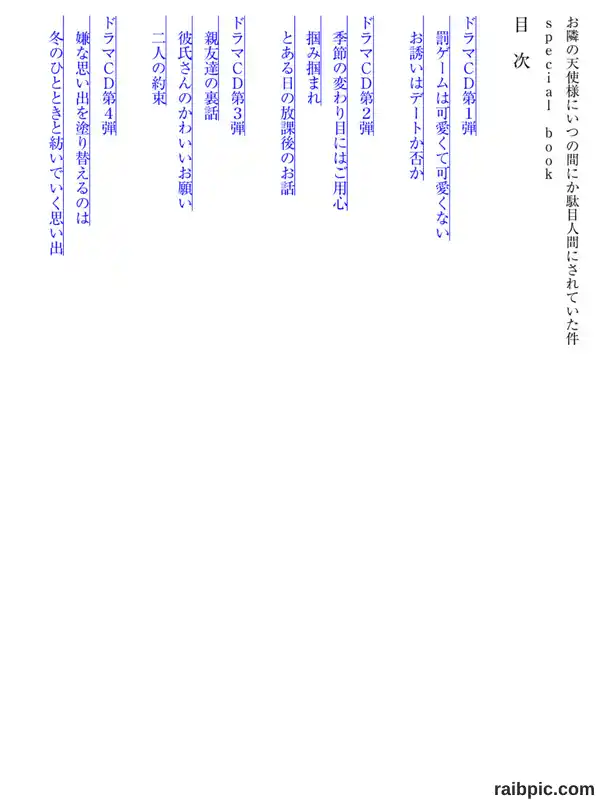Open the ドラマCD第4弾 section link
The width and height of the screenshot is (600, 800).
pyautogui.click(x=109, y=76)
